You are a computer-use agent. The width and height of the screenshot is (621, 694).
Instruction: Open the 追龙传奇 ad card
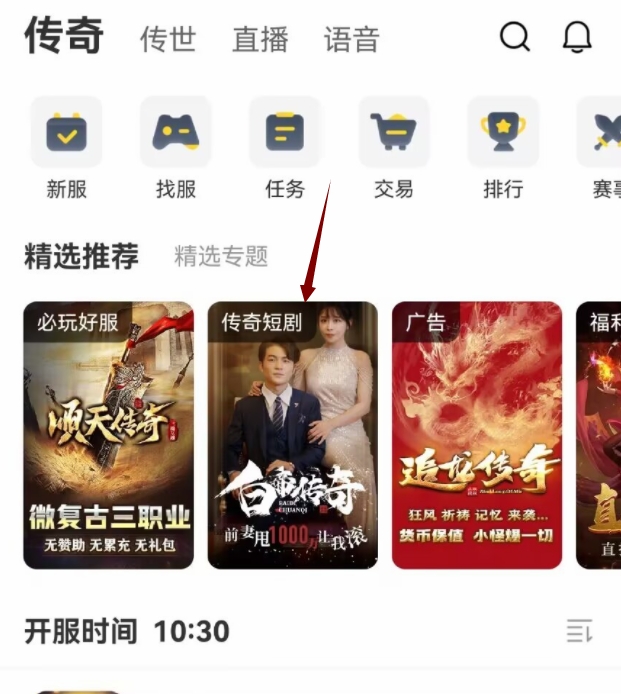click(477, 435)
